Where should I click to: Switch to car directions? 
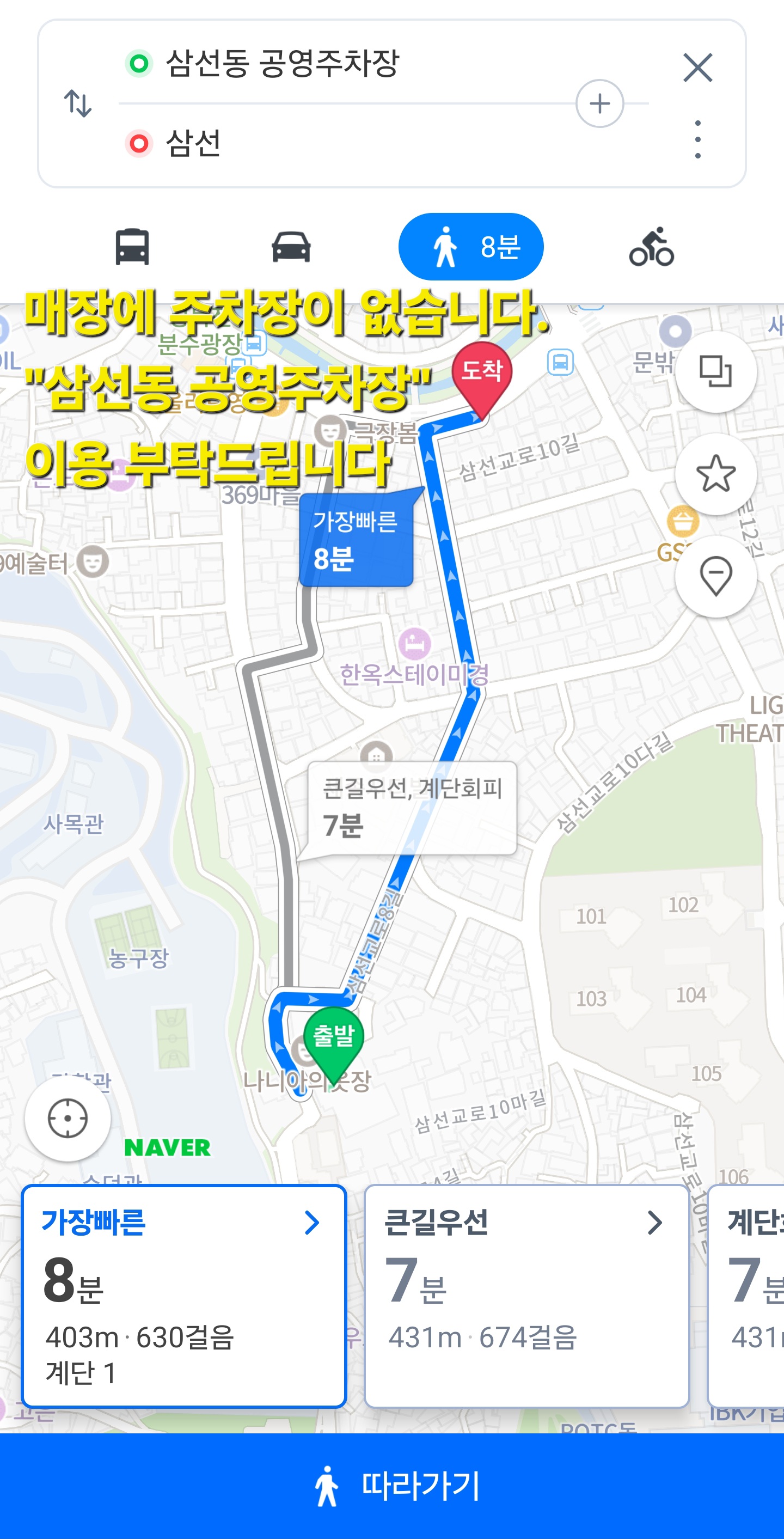pos(291,246)
